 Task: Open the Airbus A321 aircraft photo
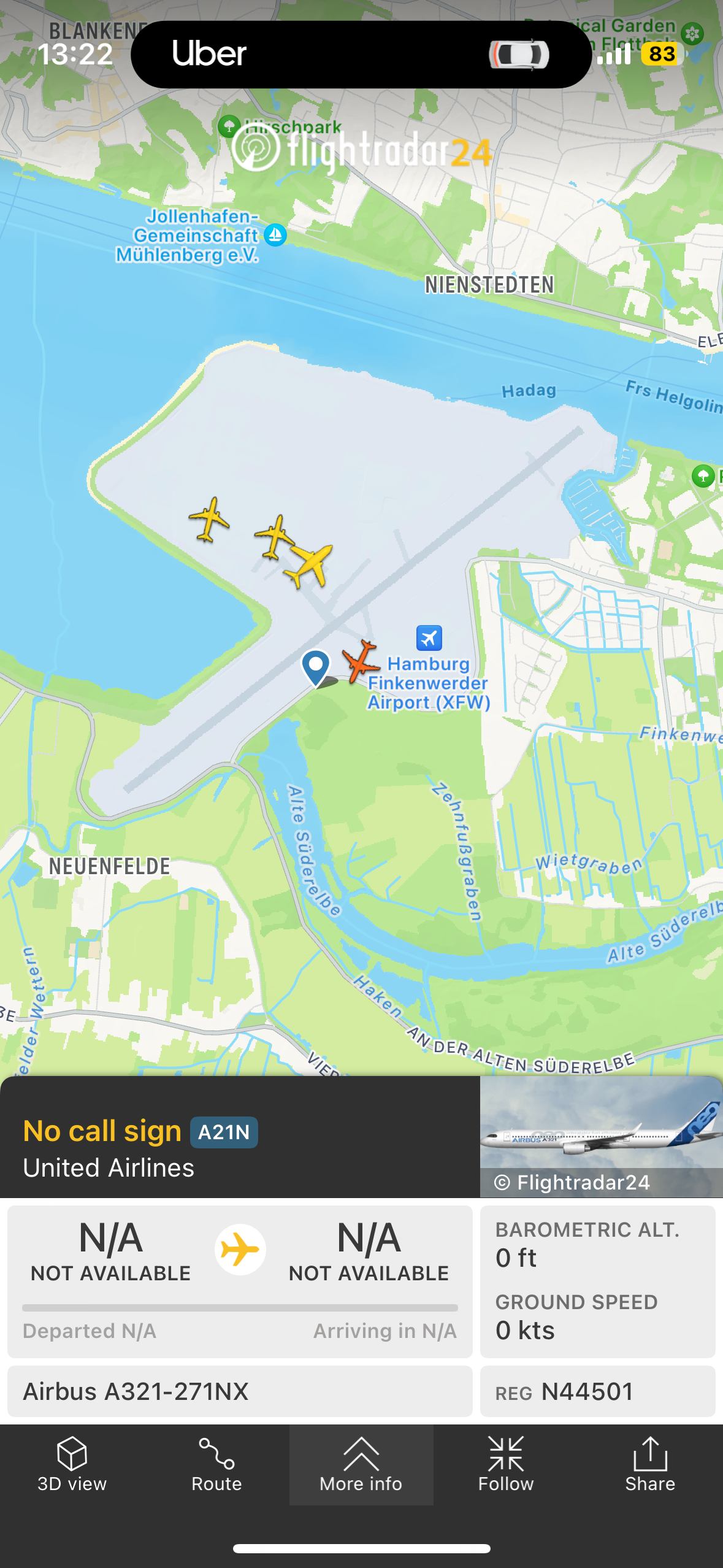(x=600, y=1136)
